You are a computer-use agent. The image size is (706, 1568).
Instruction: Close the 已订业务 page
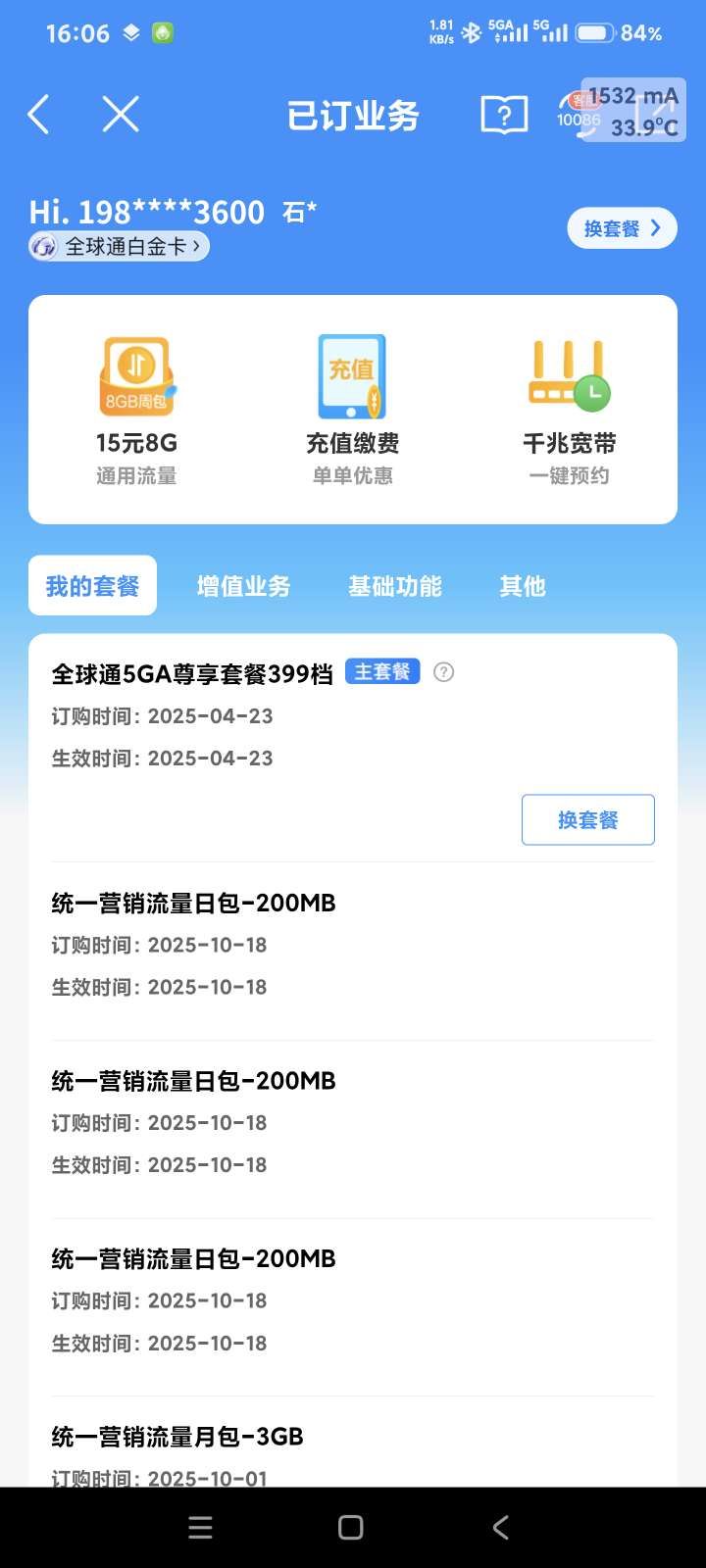click(121, 115)
